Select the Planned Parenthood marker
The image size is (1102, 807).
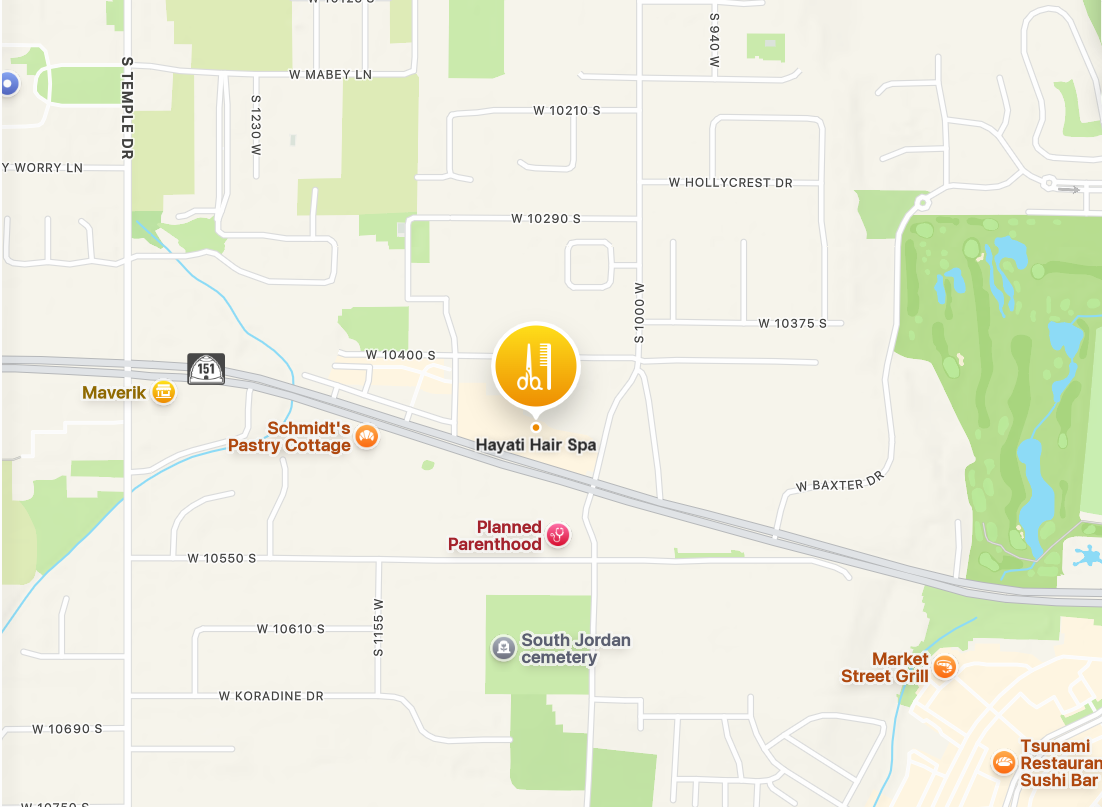pos(558,535)
